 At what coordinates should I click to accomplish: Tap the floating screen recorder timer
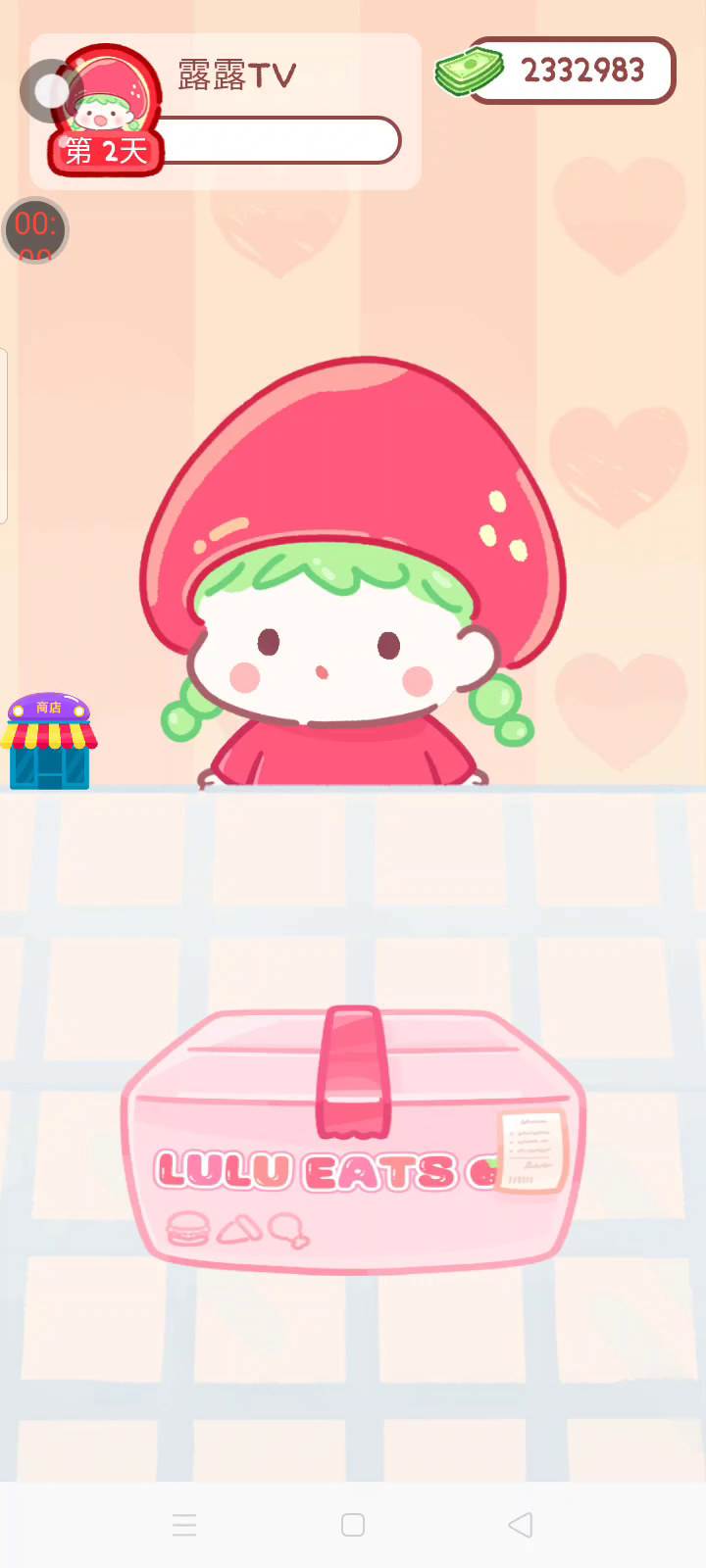35,231
